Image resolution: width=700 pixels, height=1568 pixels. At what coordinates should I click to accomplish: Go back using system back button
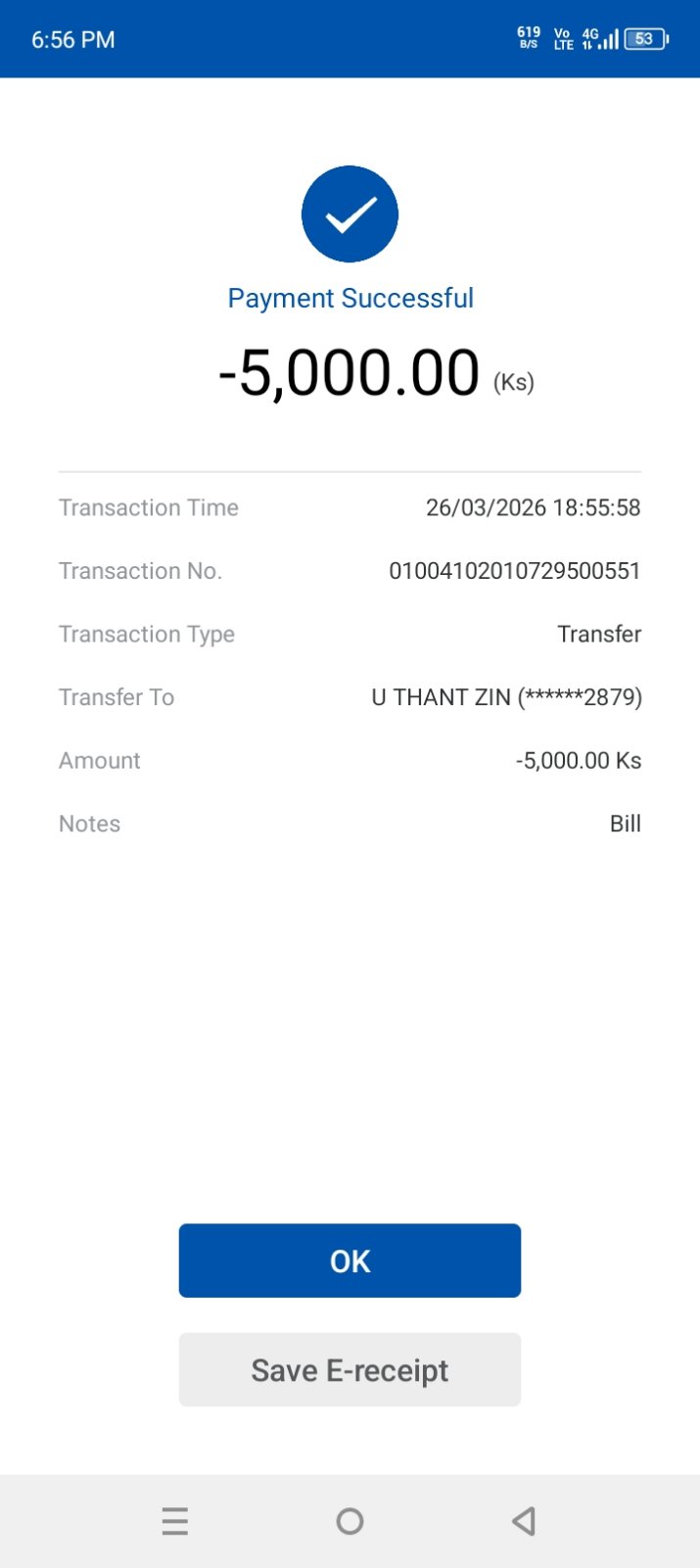click(524, 1521)
